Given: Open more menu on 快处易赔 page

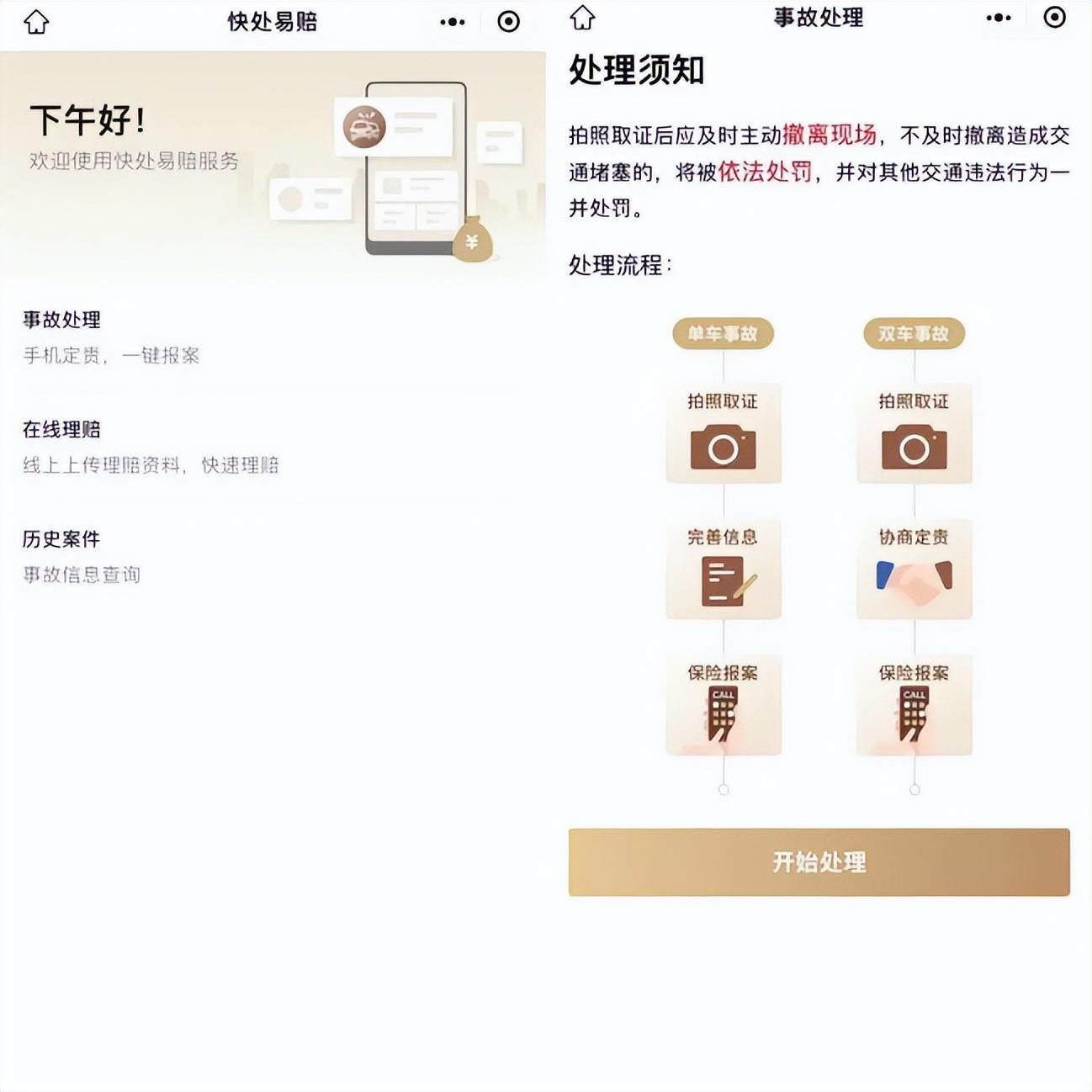Looking at the screenshot, I should pyautogui.click(x=453, y=22).
